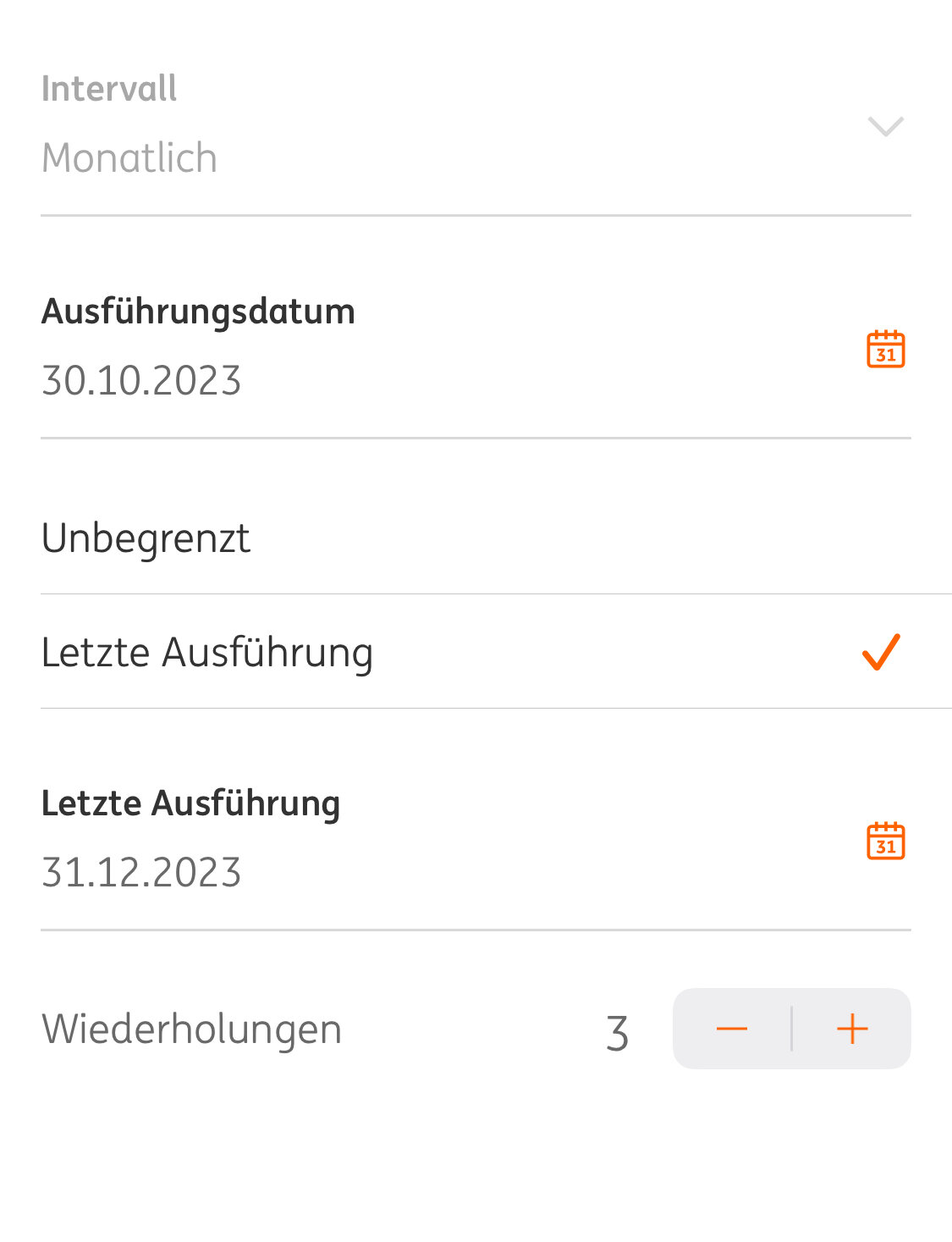Expand the Intervall dropdown

click(x=885, y=126)
